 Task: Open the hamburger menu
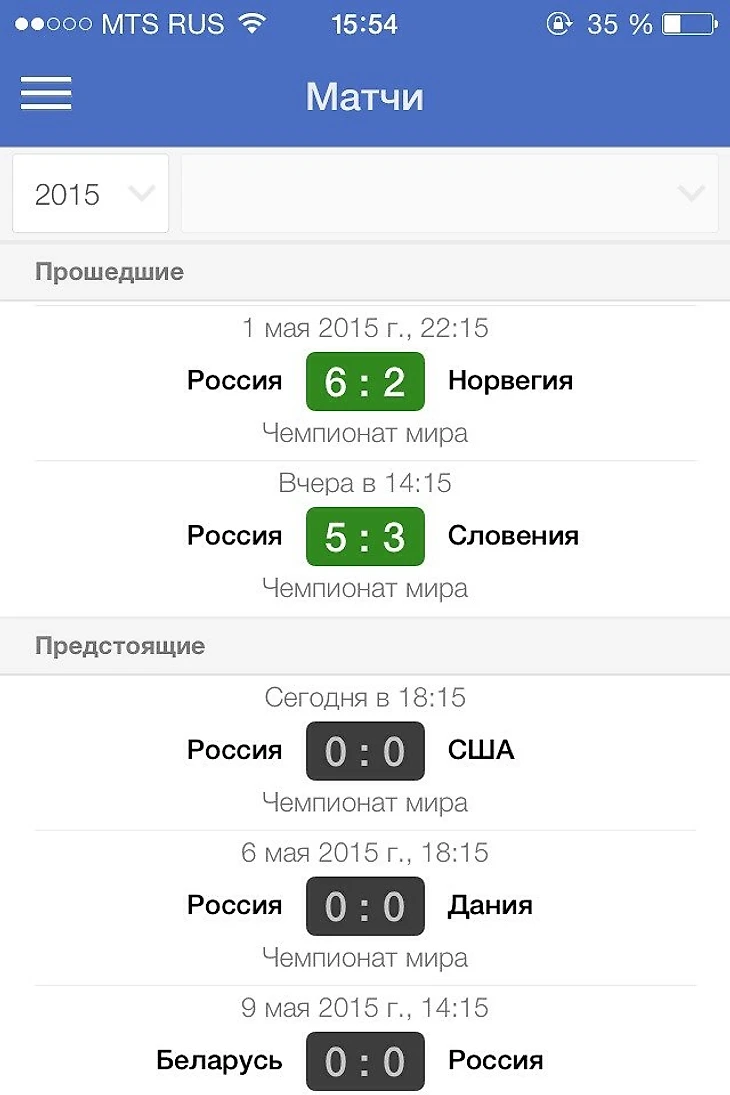tap(46, 95)
